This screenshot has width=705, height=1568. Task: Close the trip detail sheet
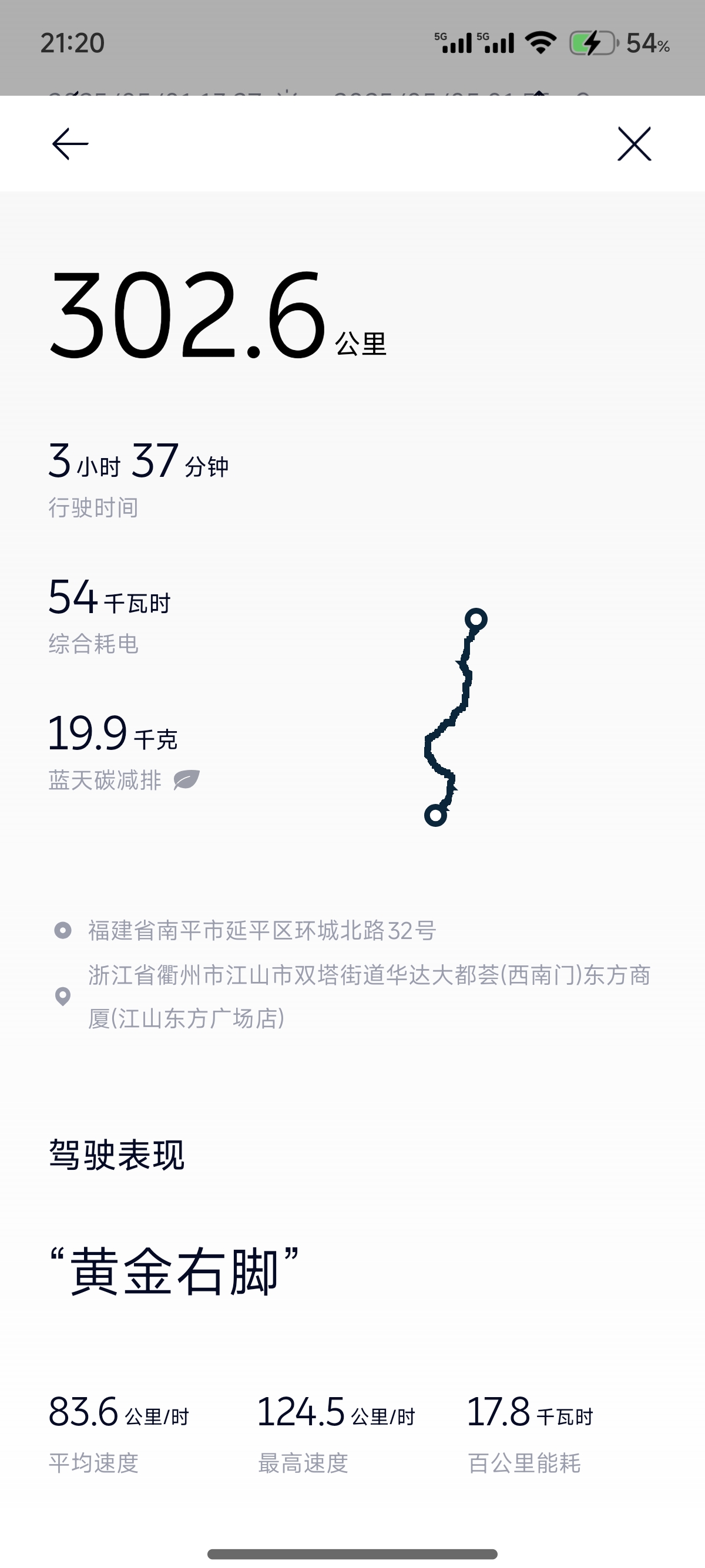(634, 144)
